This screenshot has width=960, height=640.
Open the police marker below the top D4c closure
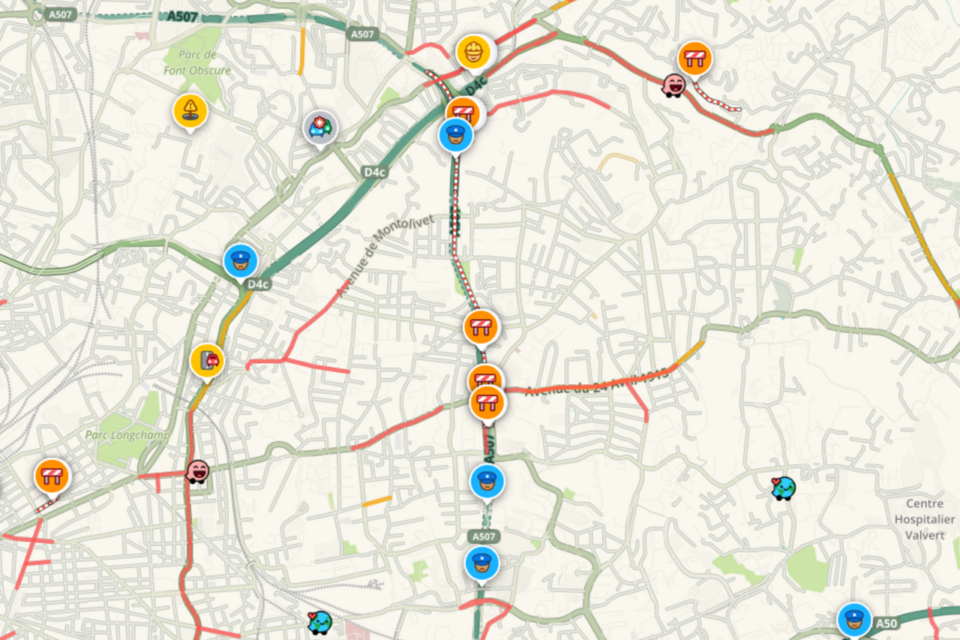455,134
